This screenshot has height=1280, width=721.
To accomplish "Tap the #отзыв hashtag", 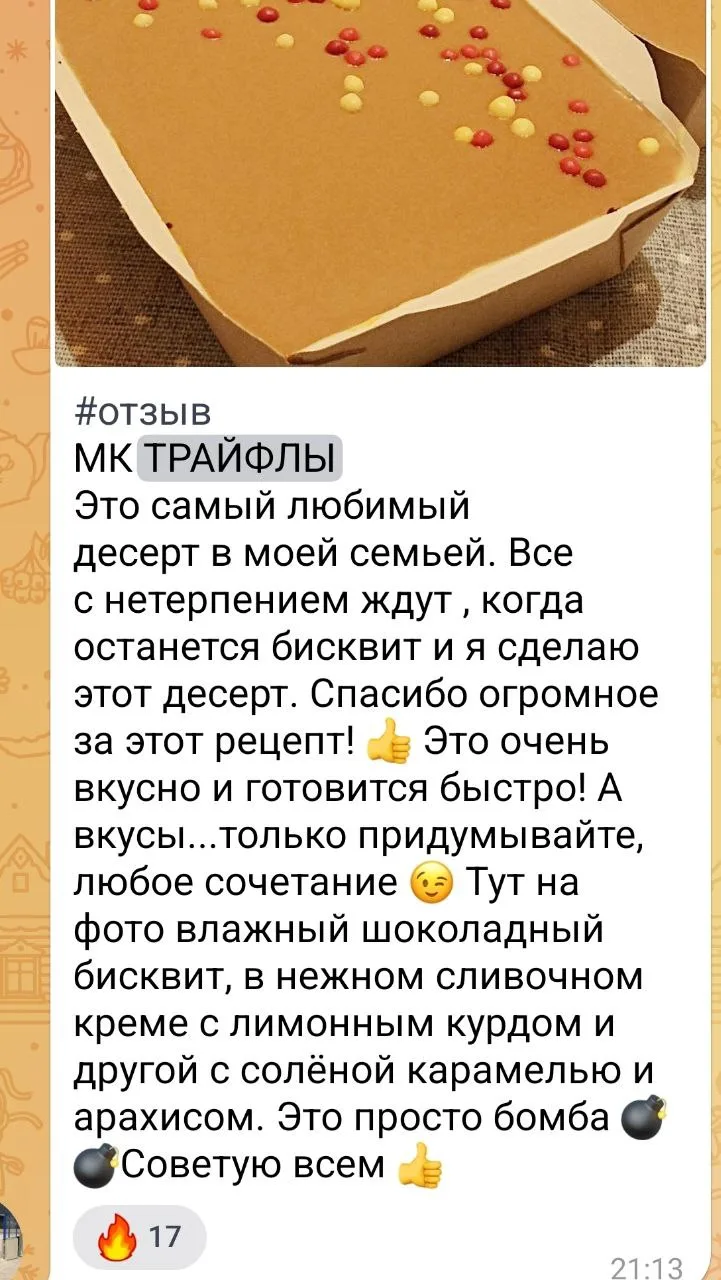I will [x=143, y=413].
